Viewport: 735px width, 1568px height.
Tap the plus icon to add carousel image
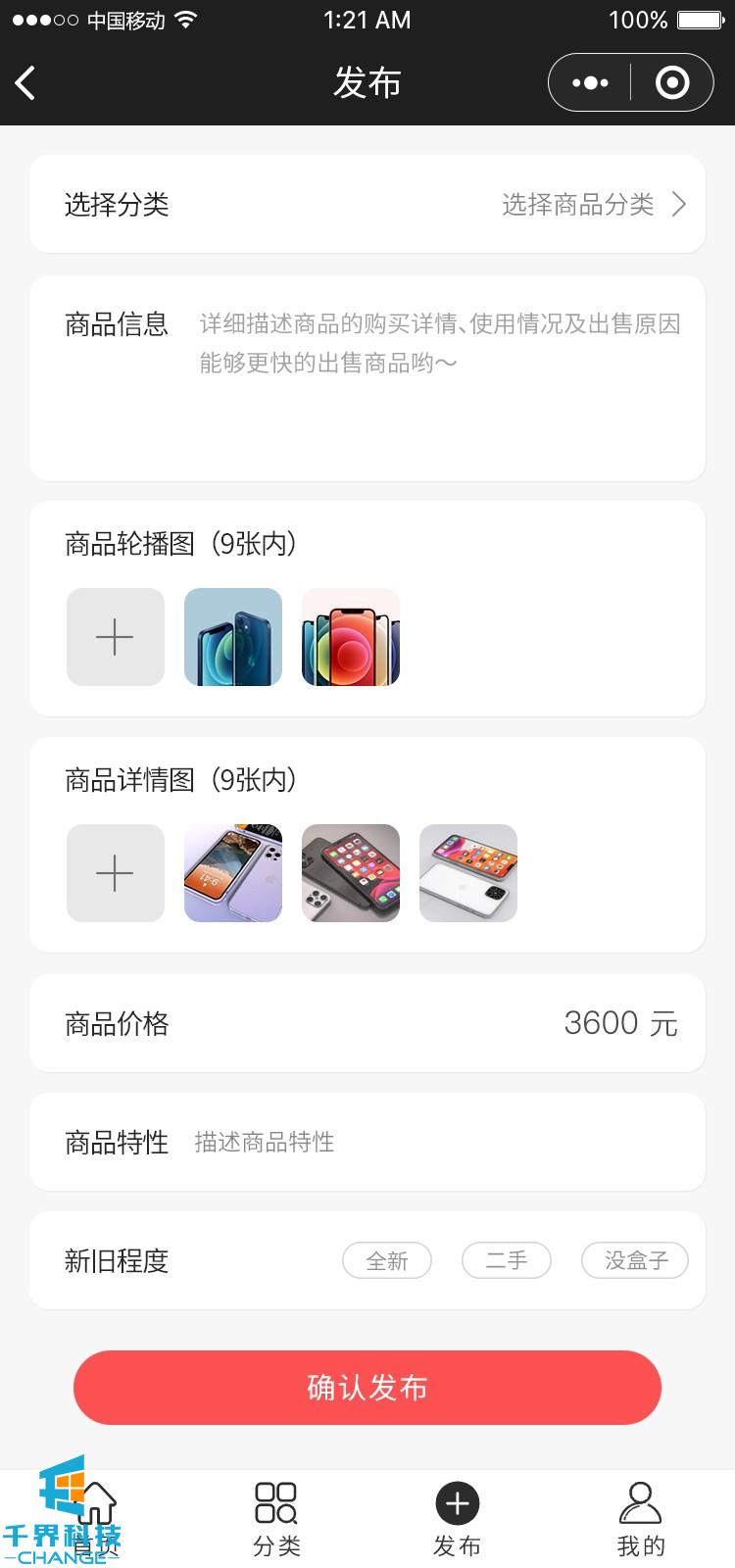click(115, 637)
